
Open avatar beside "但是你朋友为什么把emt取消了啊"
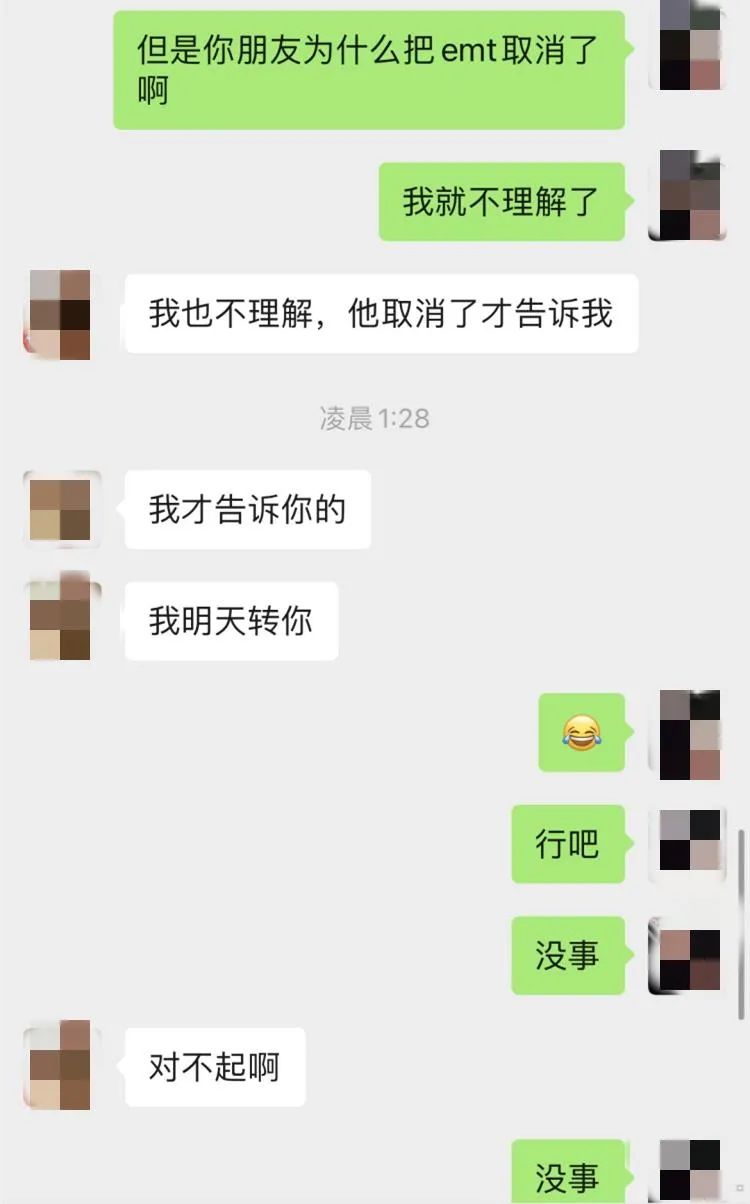689,45
